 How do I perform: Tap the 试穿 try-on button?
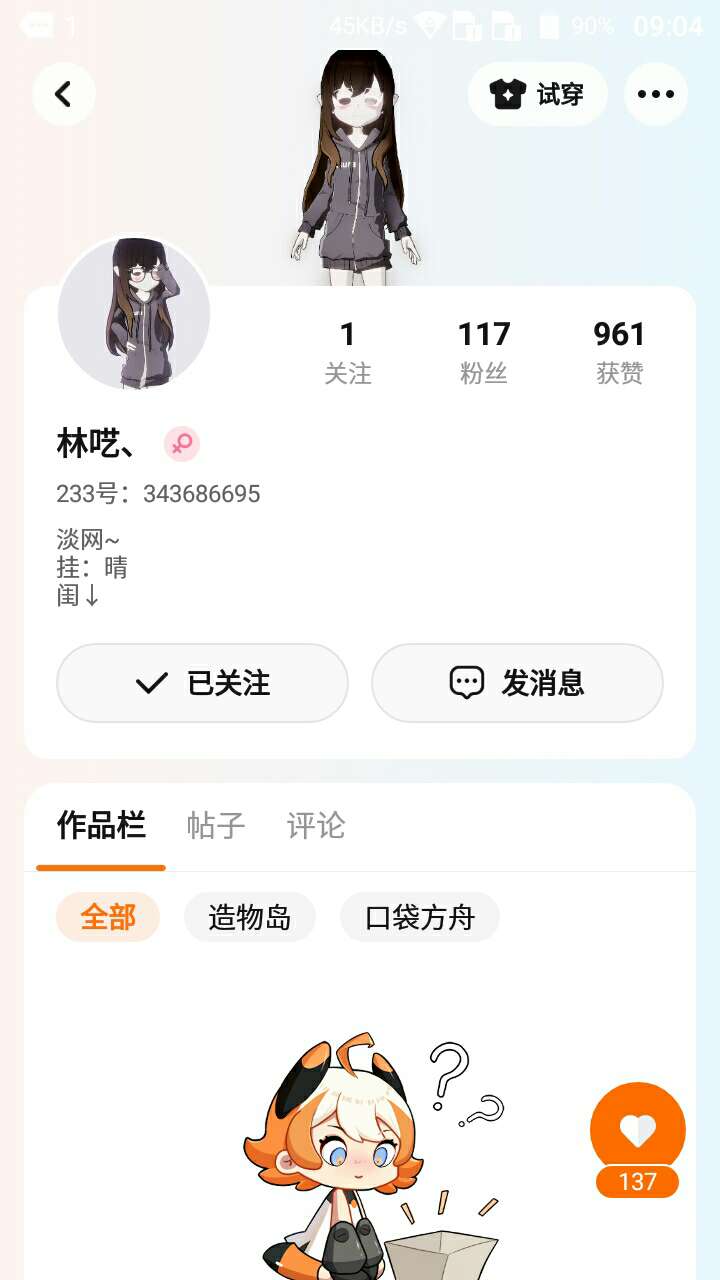[x=537, y=94]
